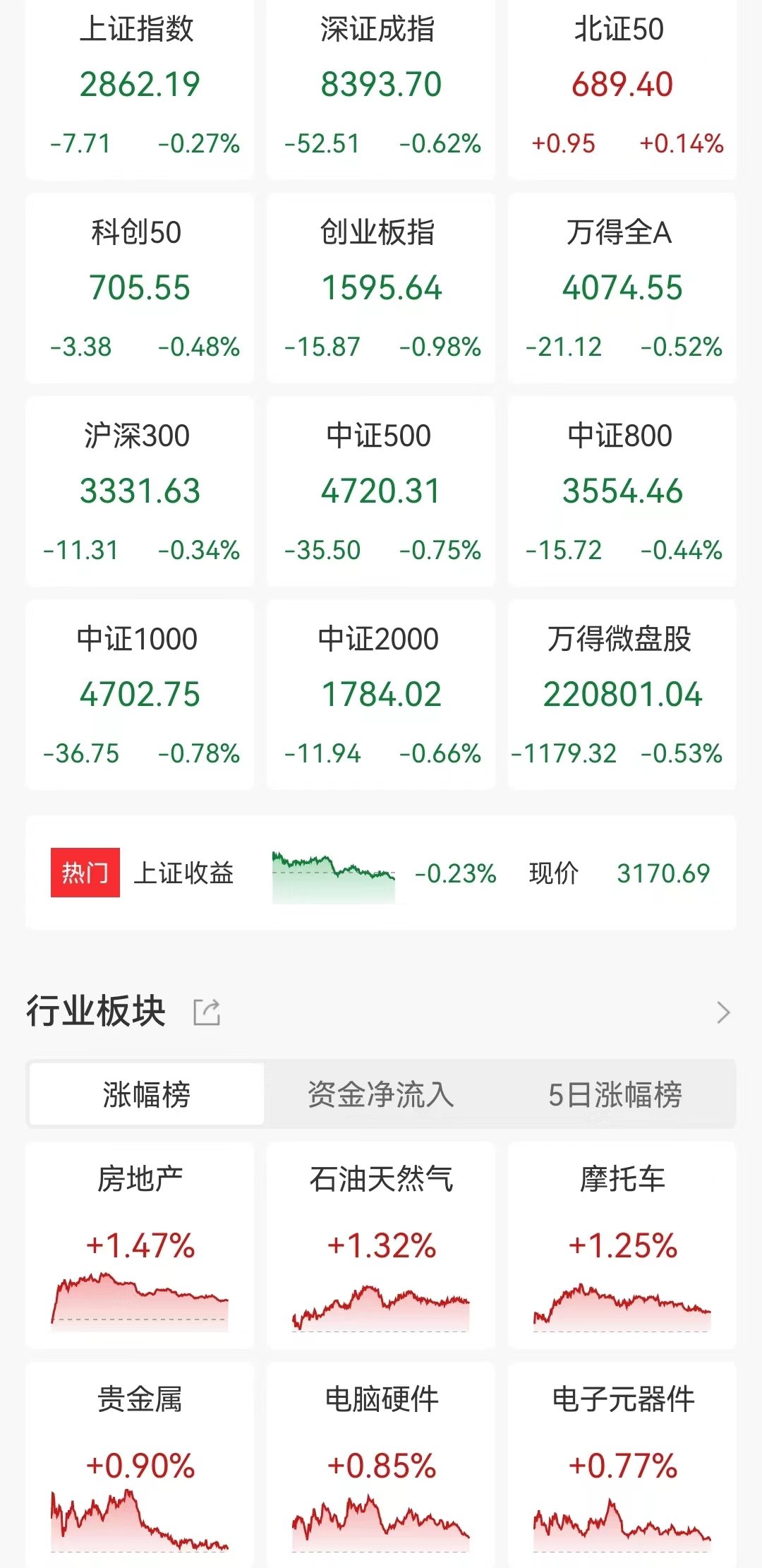Open the 石油天然气 sector card
The height and width of the screenshot is (1568, 762).
point(381,1245)
